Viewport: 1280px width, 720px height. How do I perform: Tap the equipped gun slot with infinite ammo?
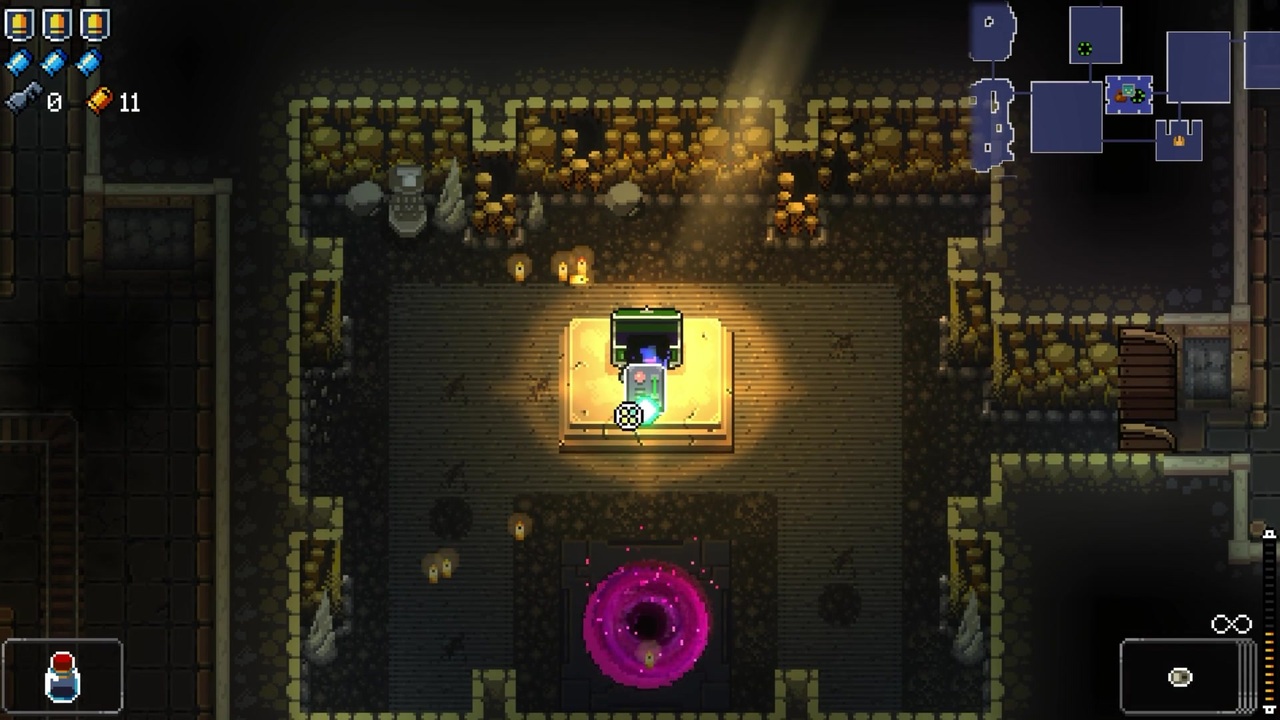tap(1183, 677)
